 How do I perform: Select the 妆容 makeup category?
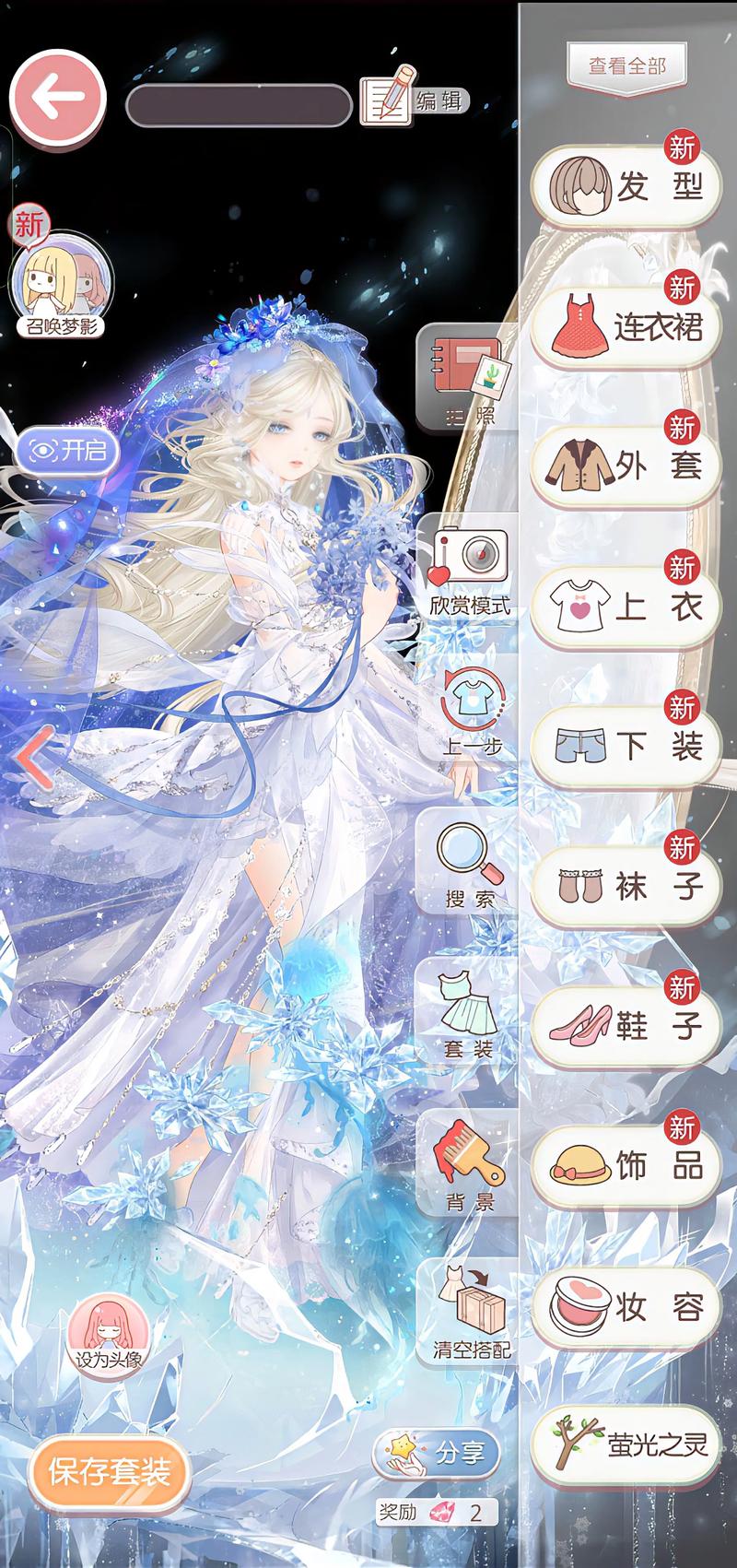[626, 1306]
